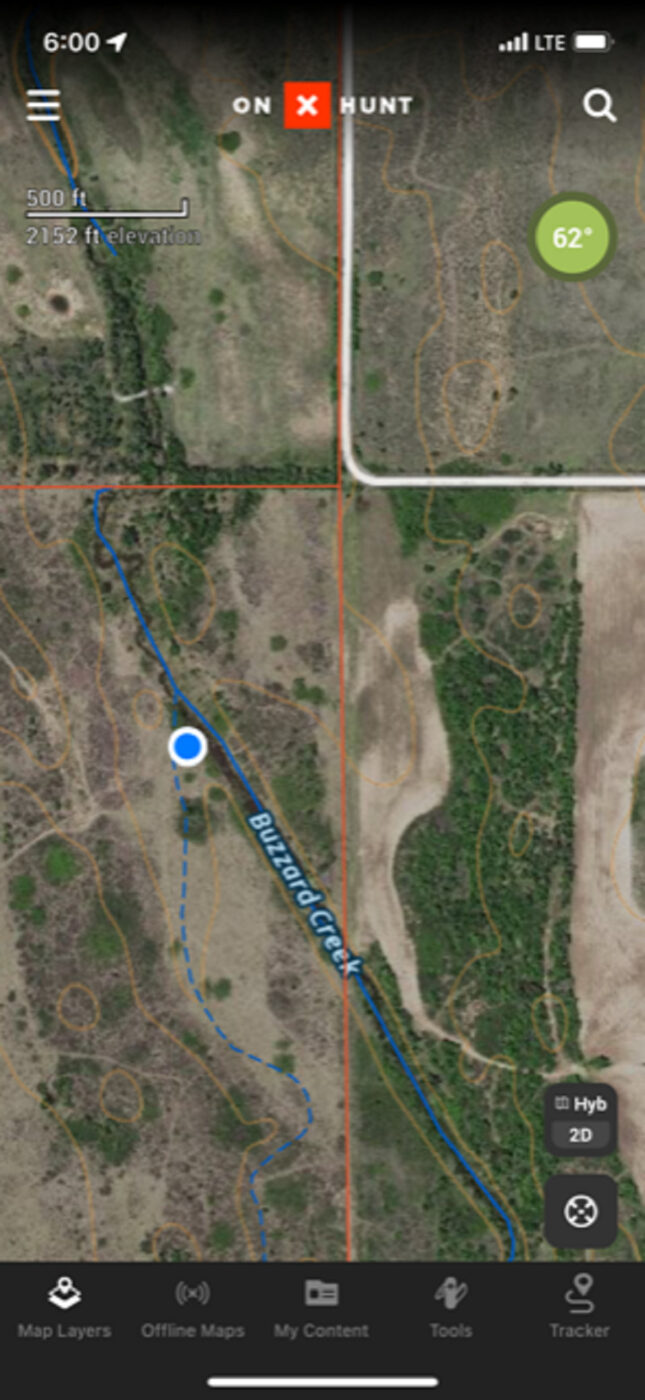Open Map Layers
The height and width of the screenshot is (1400, 645).
(x=64, y=1308)
